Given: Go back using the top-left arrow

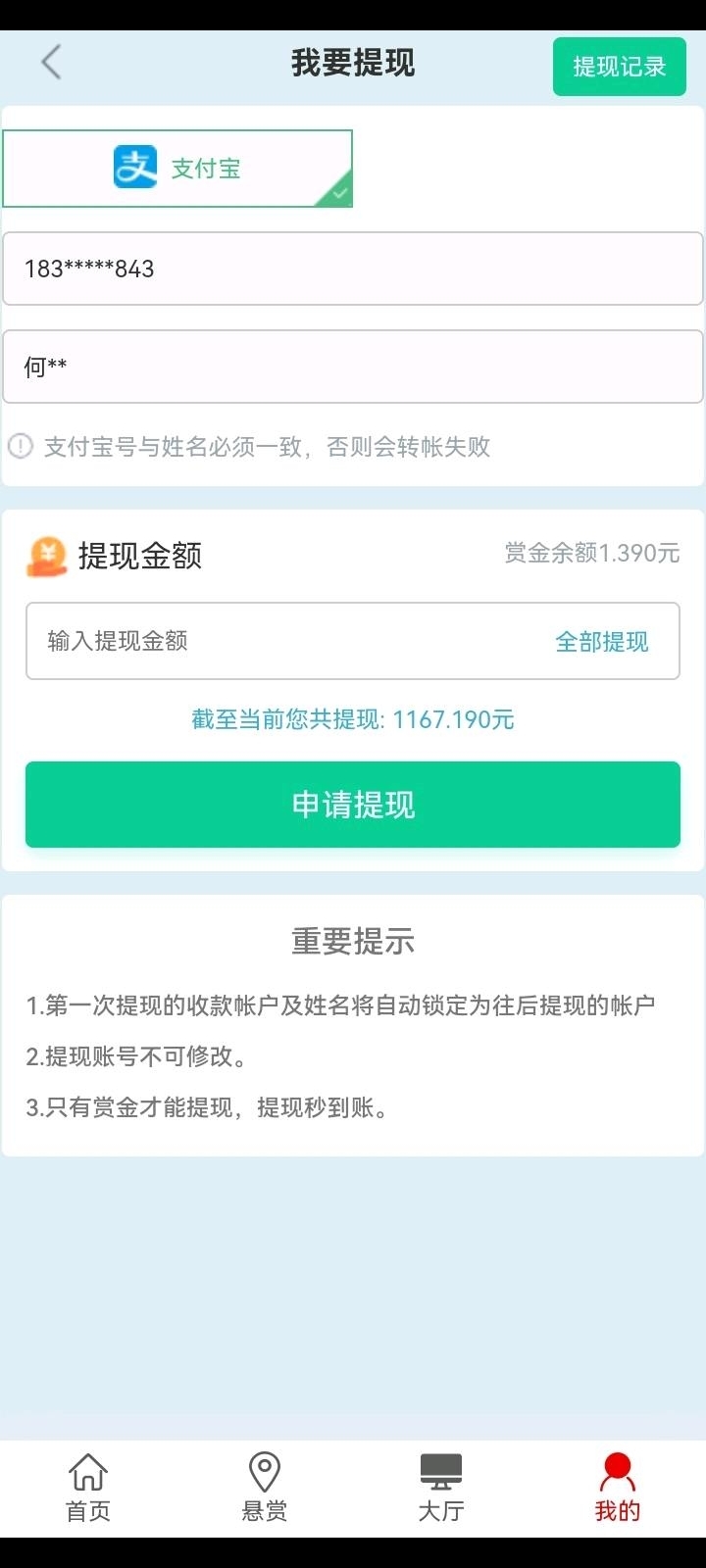Looking at the screenshot, I should [51, 63].
